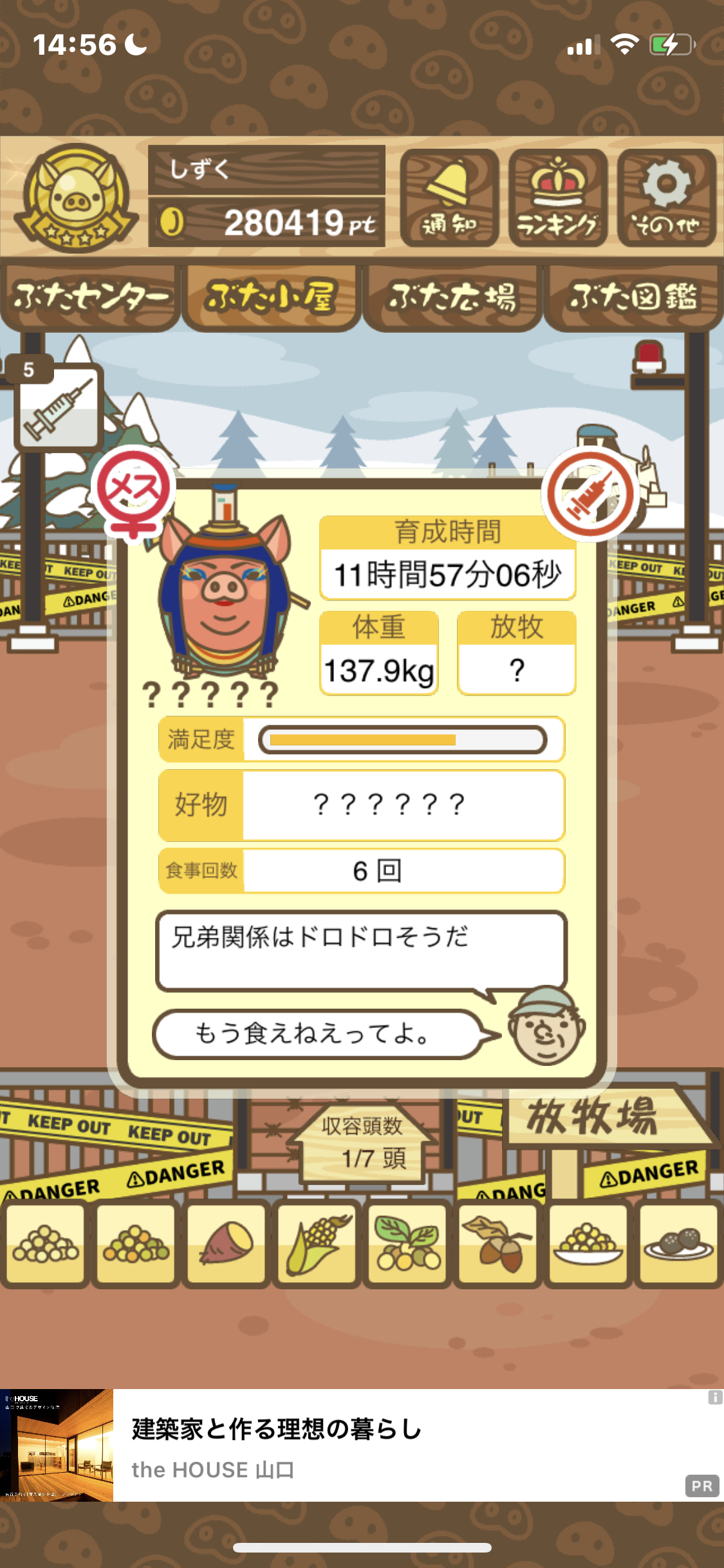Screen dimensions: 724x1568
Task: Open the the HOUSE 山口 ad banner
Action: [362, 1445]
